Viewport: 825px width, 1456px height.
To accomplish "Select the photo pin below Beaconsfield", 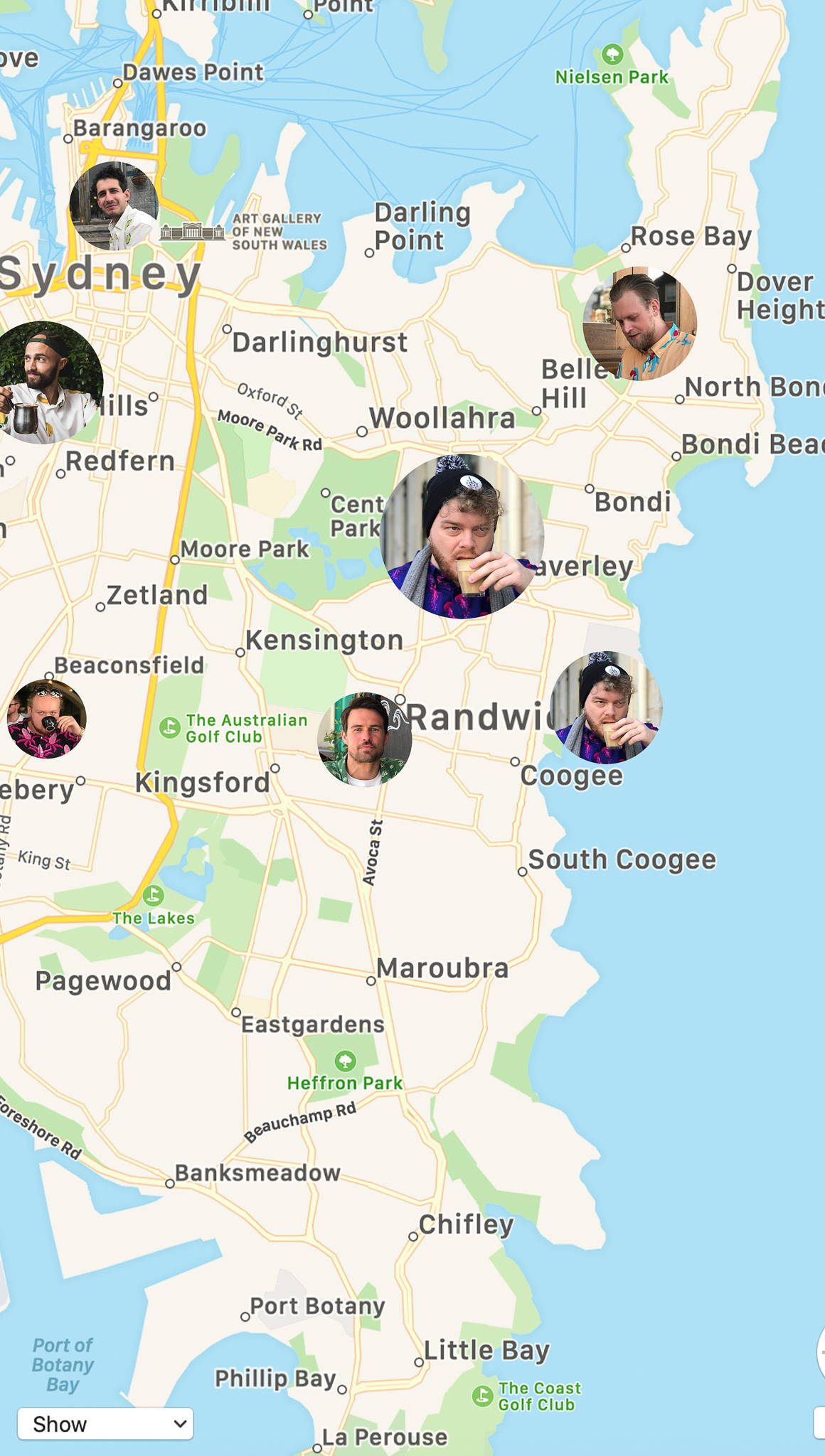I will click(x=46, y=719).
